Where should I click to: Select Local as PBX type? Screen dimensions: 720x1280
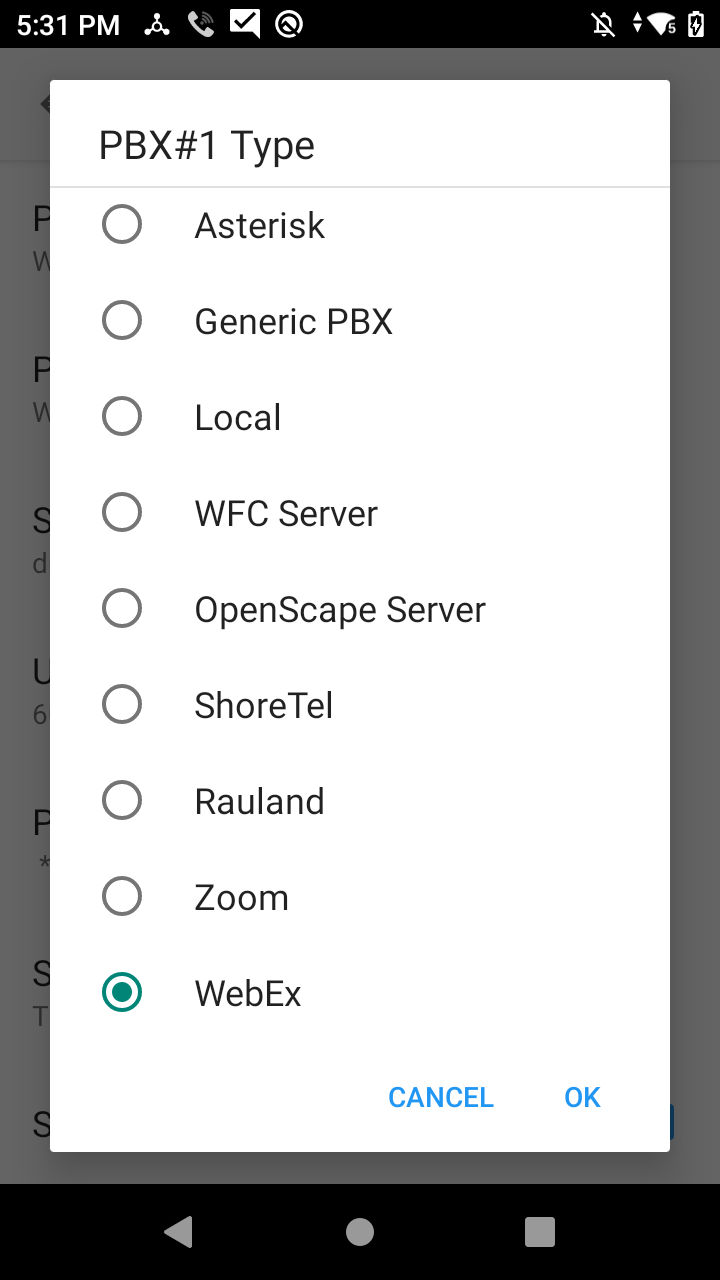click(360, 417)
